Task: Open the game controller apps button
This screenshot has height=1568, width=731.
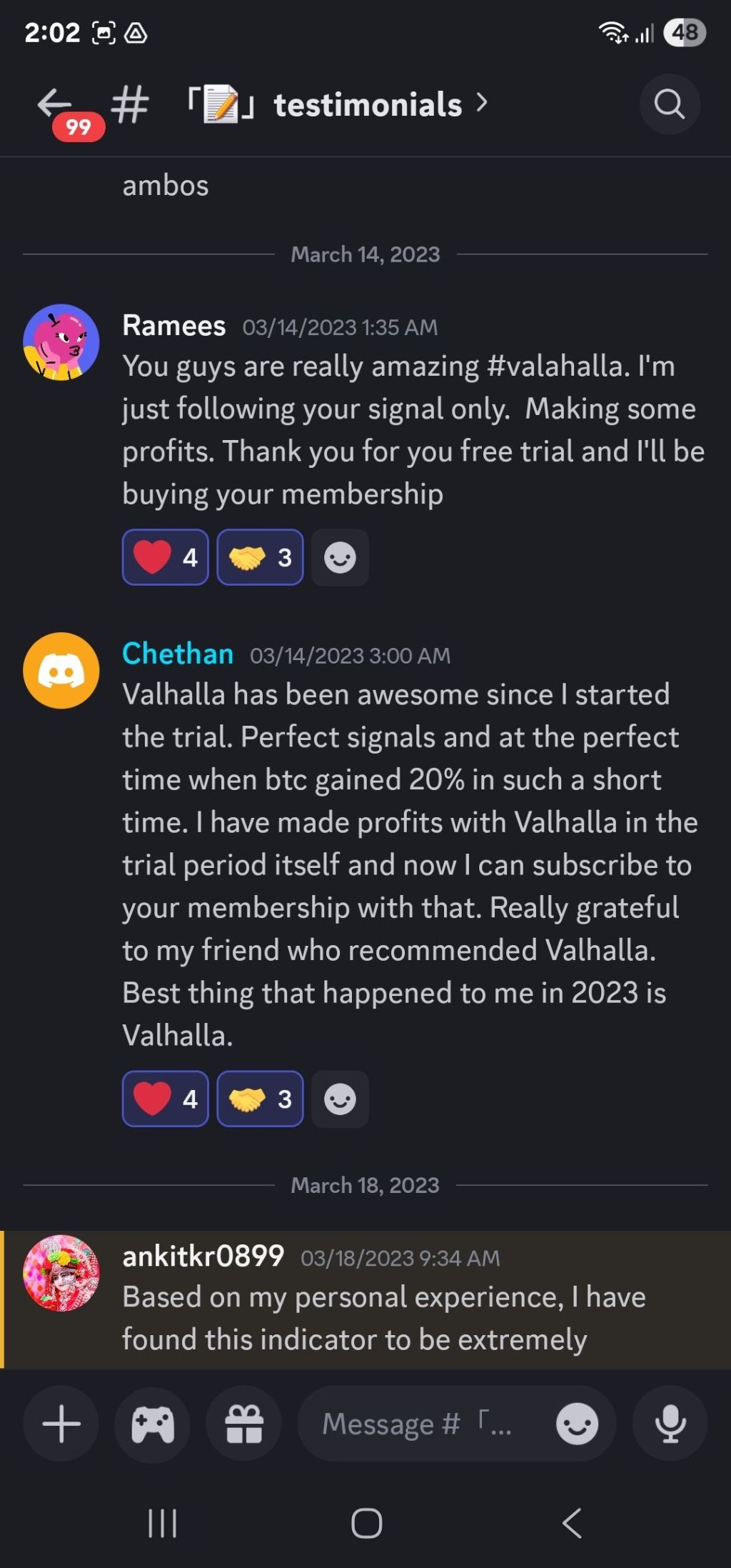Action: 152,1424
